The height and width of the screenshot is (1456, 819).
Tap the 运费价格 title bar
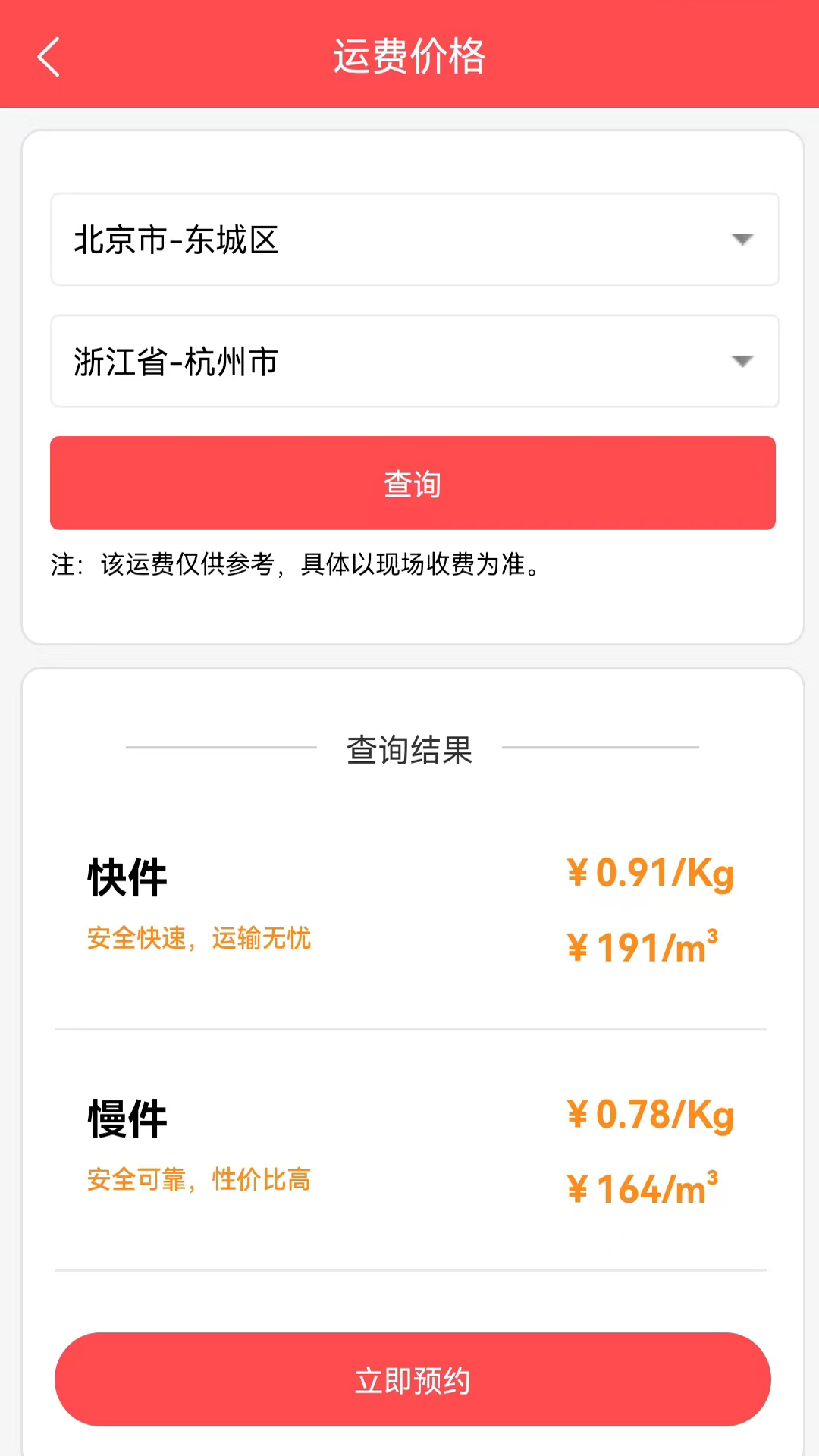click(x=409, y=57)
